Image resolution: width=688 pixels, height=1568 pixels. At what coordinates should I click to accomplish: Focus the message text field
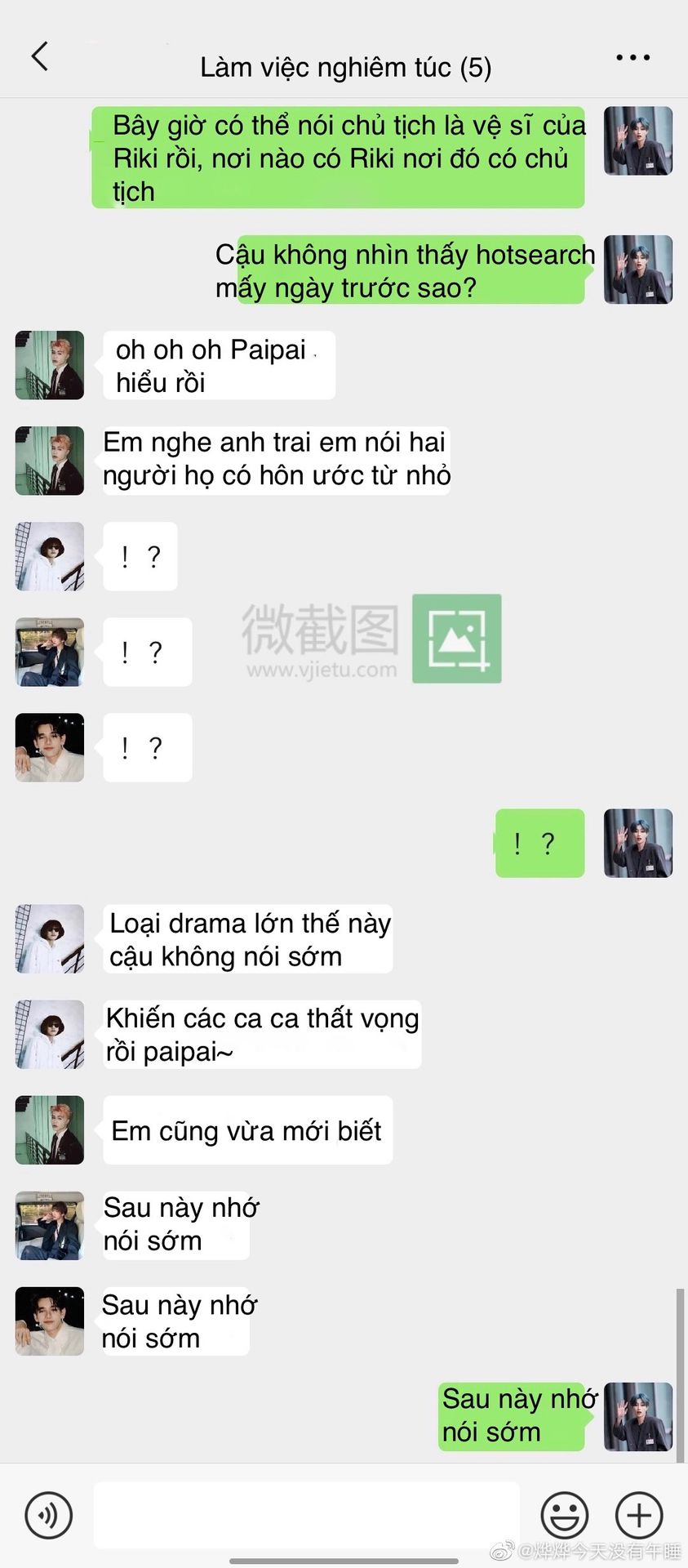(x=306, y=1515)
